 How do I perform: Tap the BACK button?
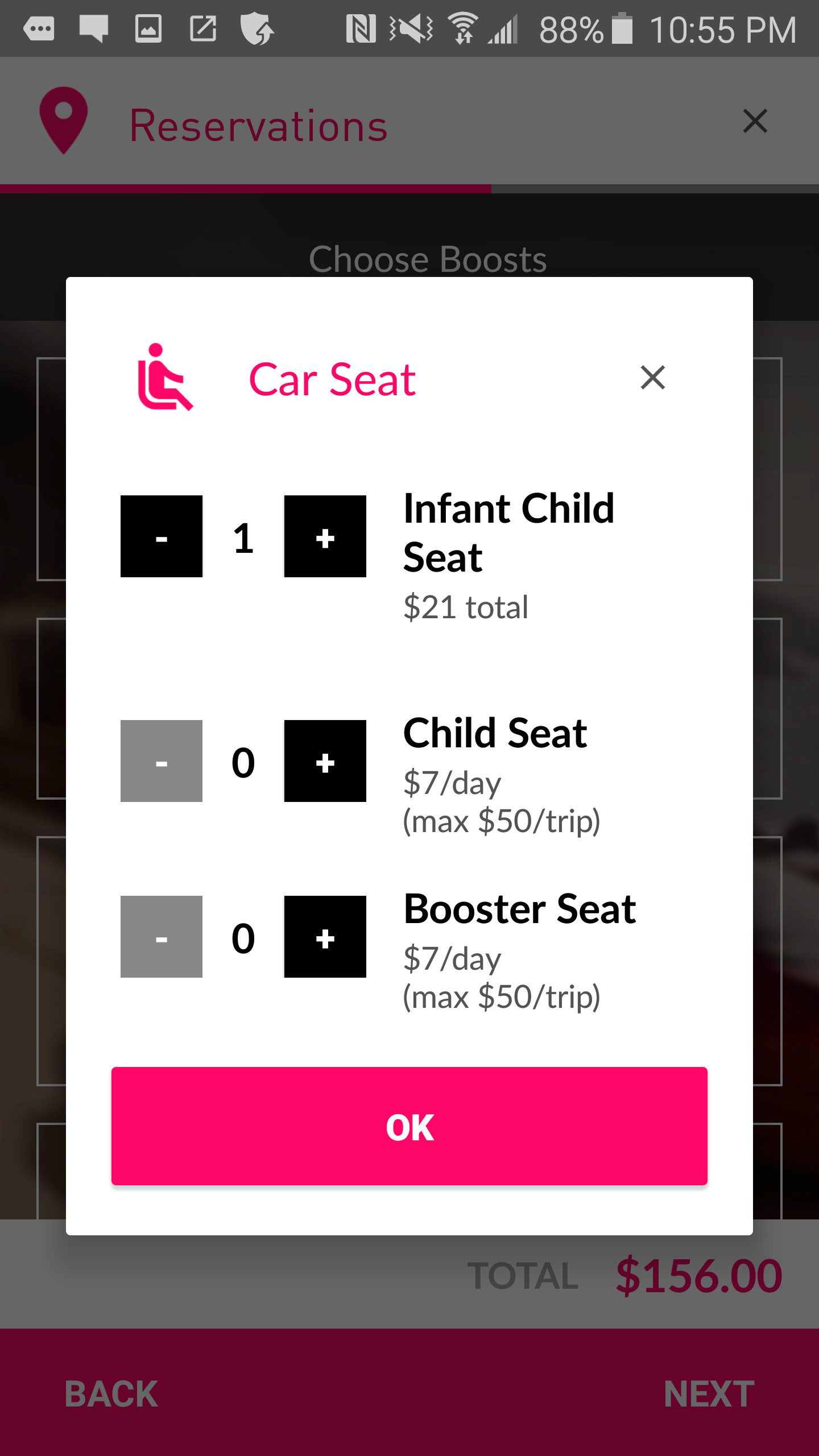click(111, 1393)
